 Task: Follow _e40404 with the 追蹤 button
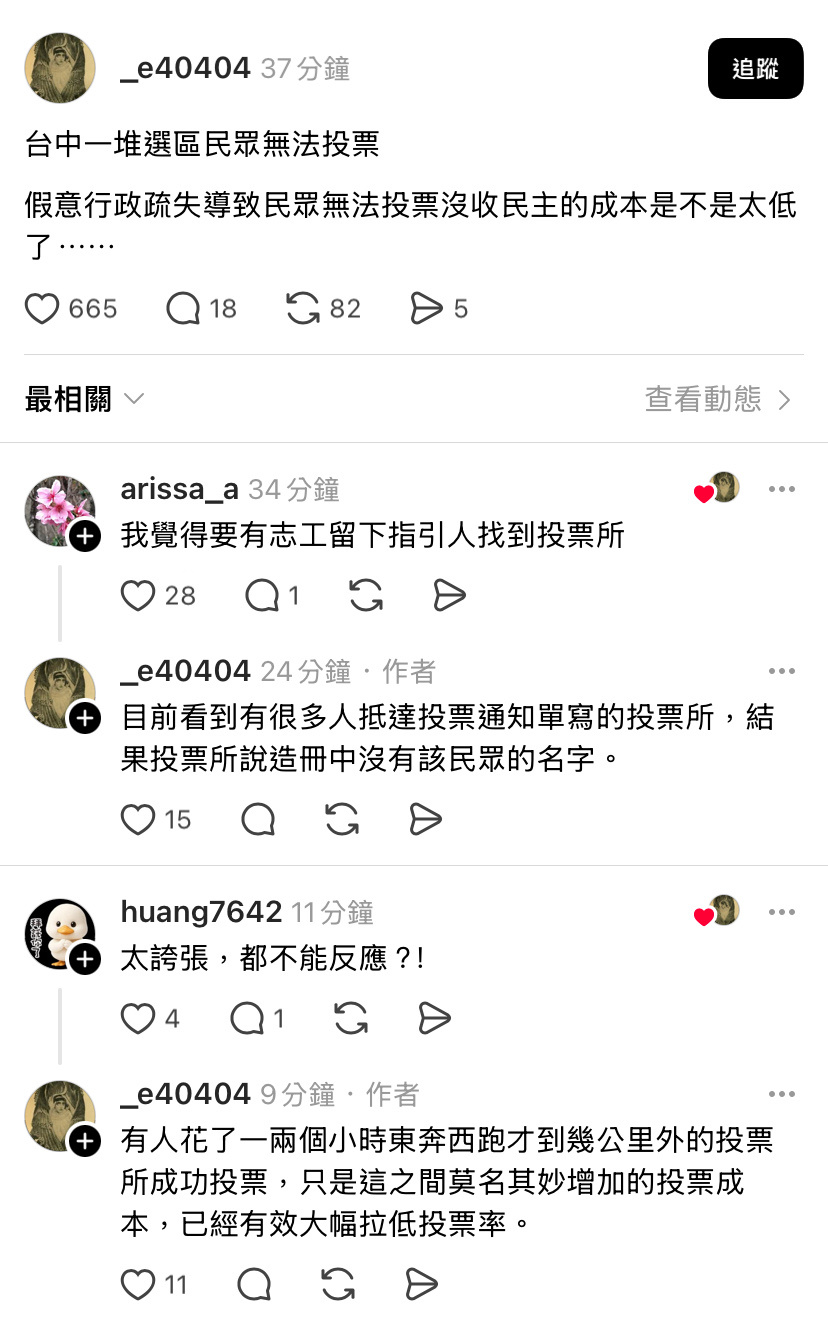click(755, 69)
